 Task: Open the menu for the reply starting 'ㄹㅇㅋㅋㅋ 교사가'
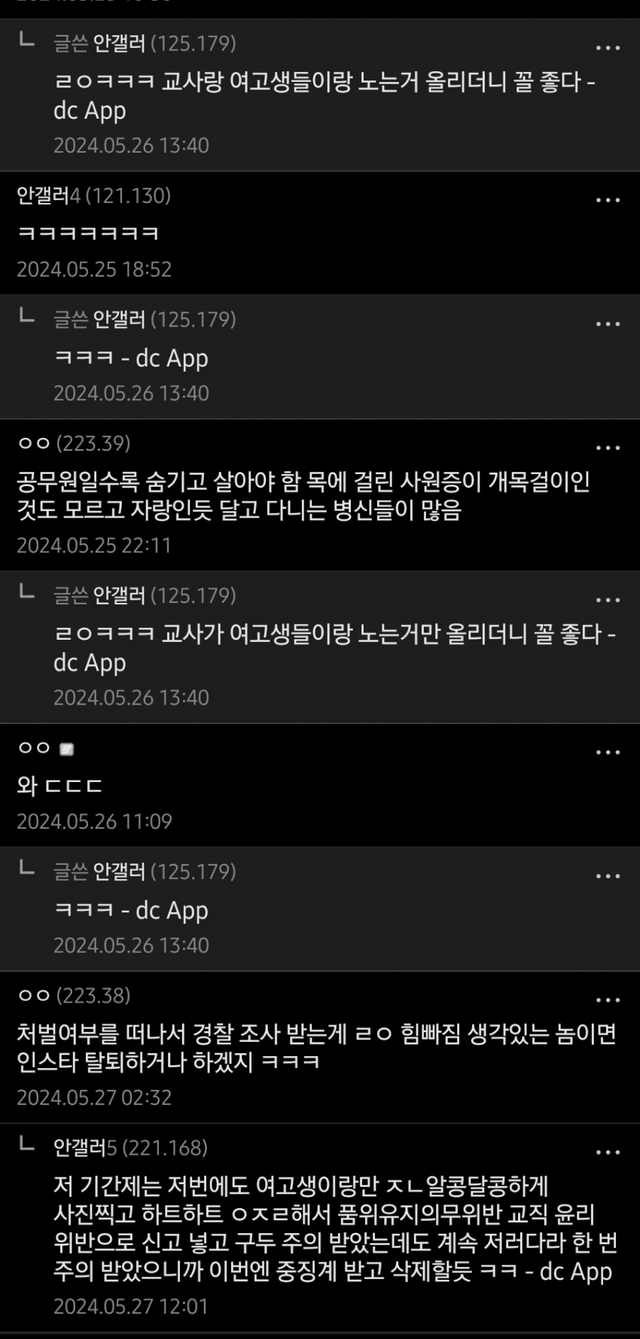point(607,600)
